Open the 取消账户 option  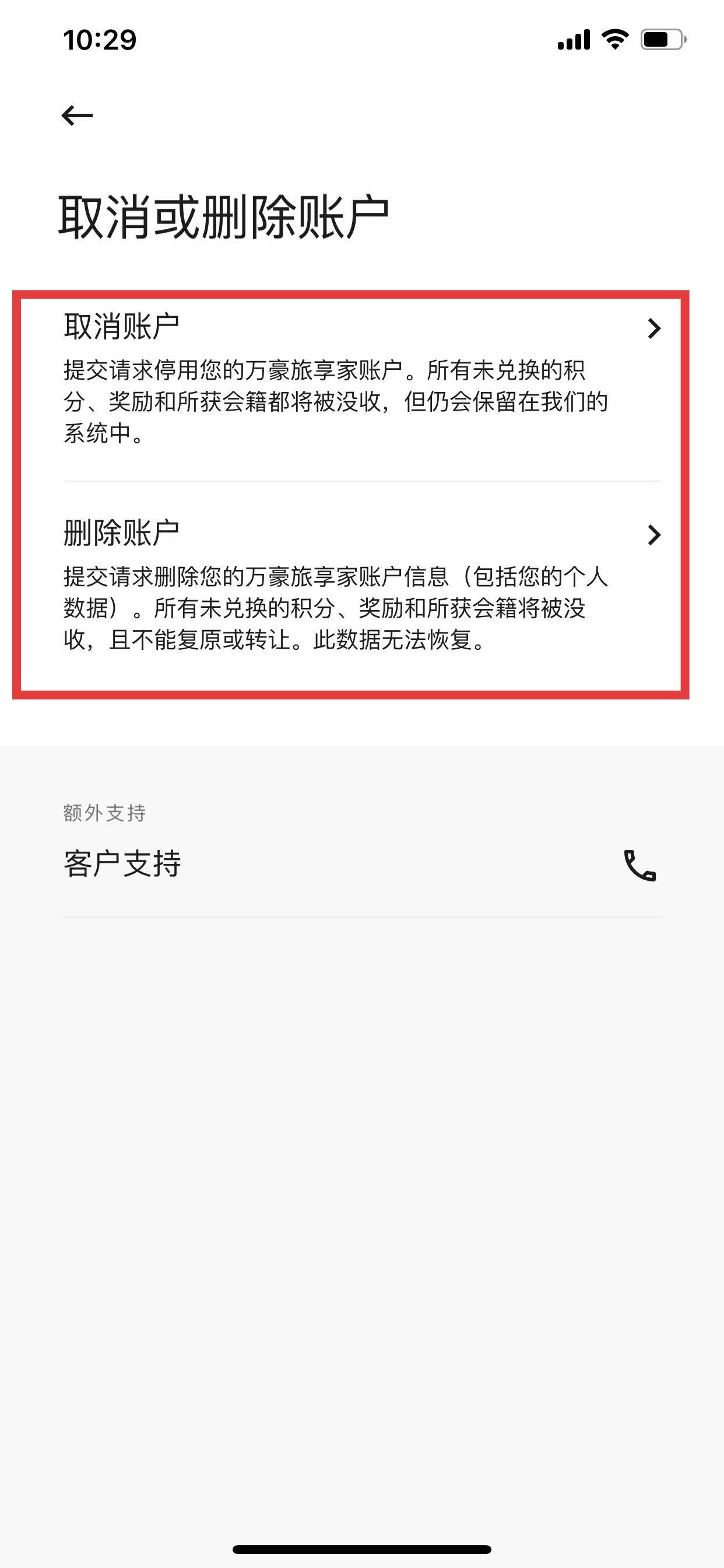pos(361,377)
